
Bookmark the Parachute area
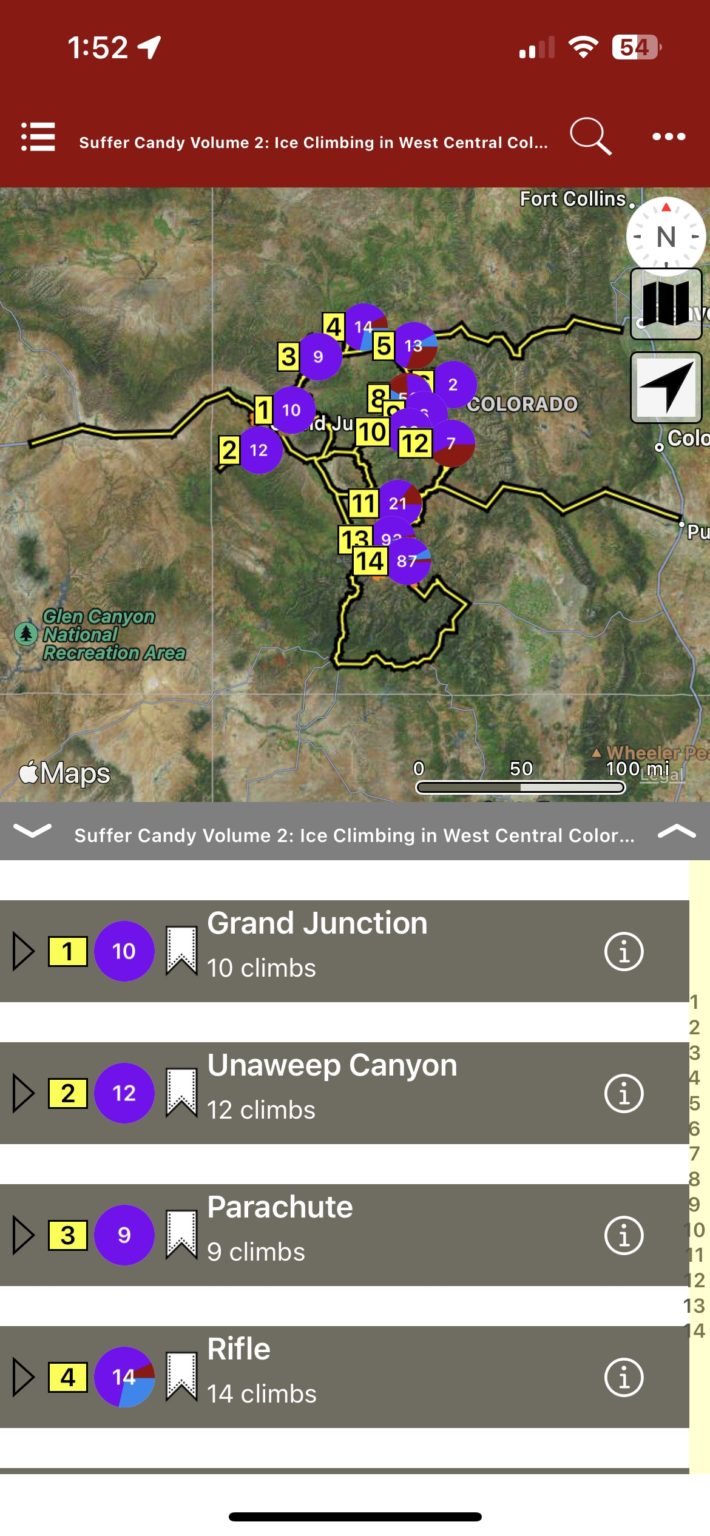click(x=181, y=1235)
